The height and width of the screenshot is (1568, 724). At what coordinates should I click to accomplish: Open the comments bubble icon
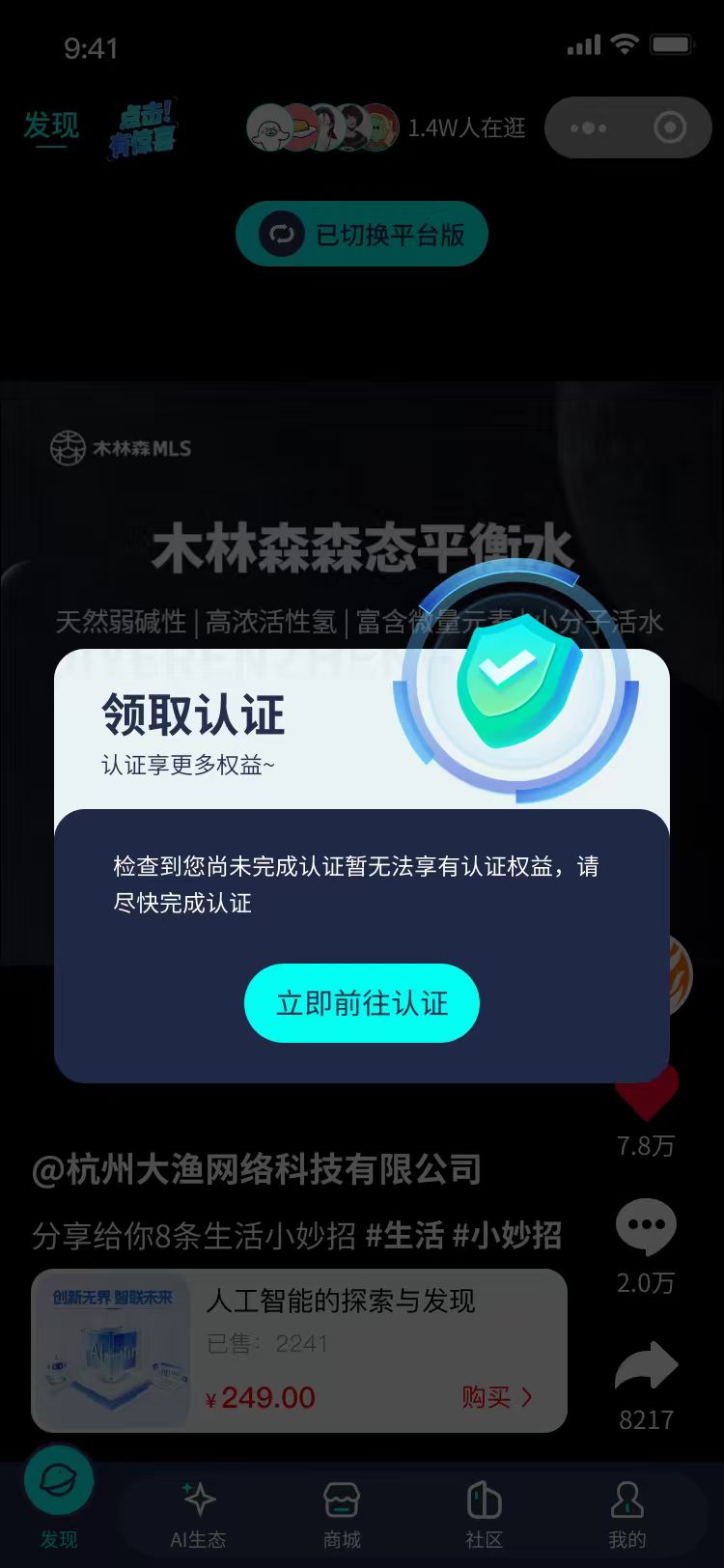[x=646, y=1226]
